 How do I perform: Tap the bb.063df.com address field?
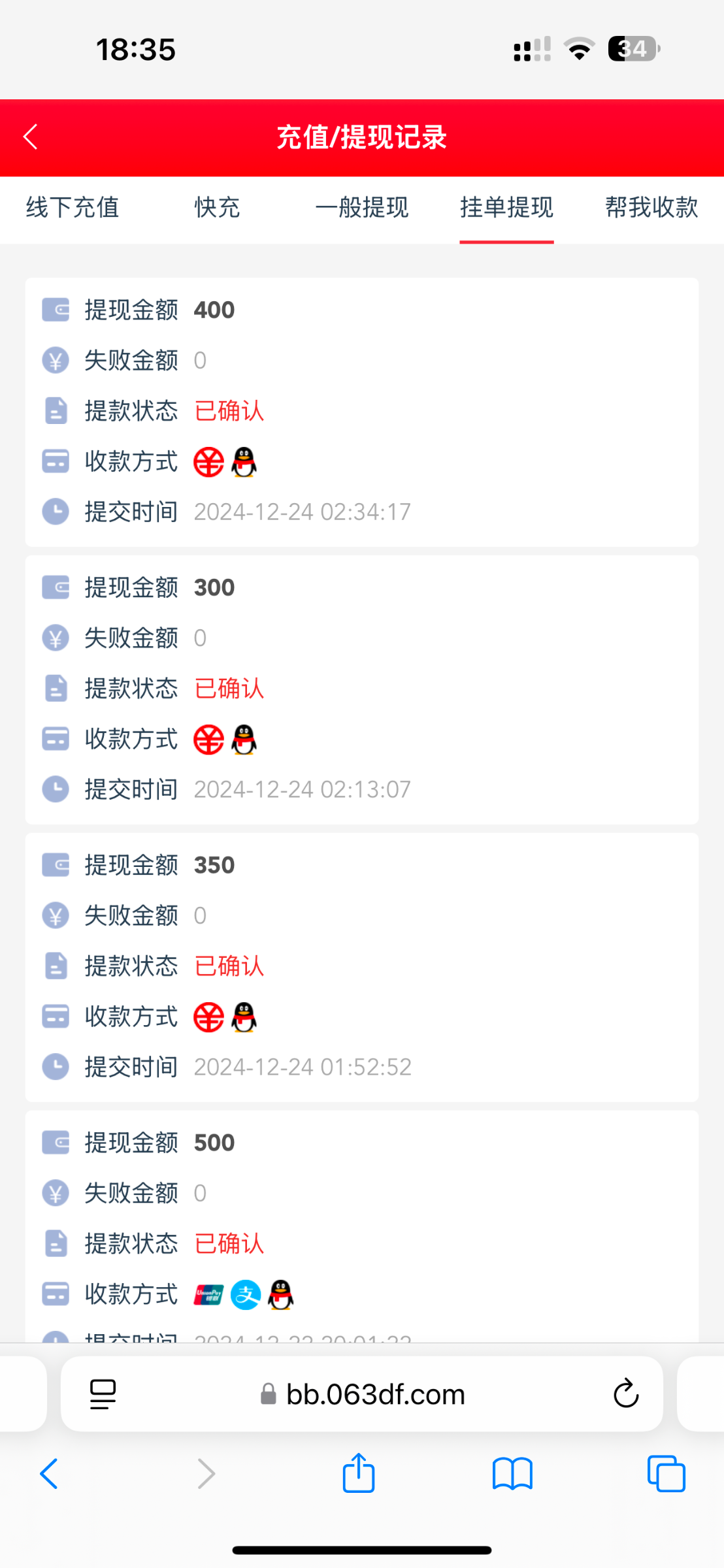(375, 1394)
